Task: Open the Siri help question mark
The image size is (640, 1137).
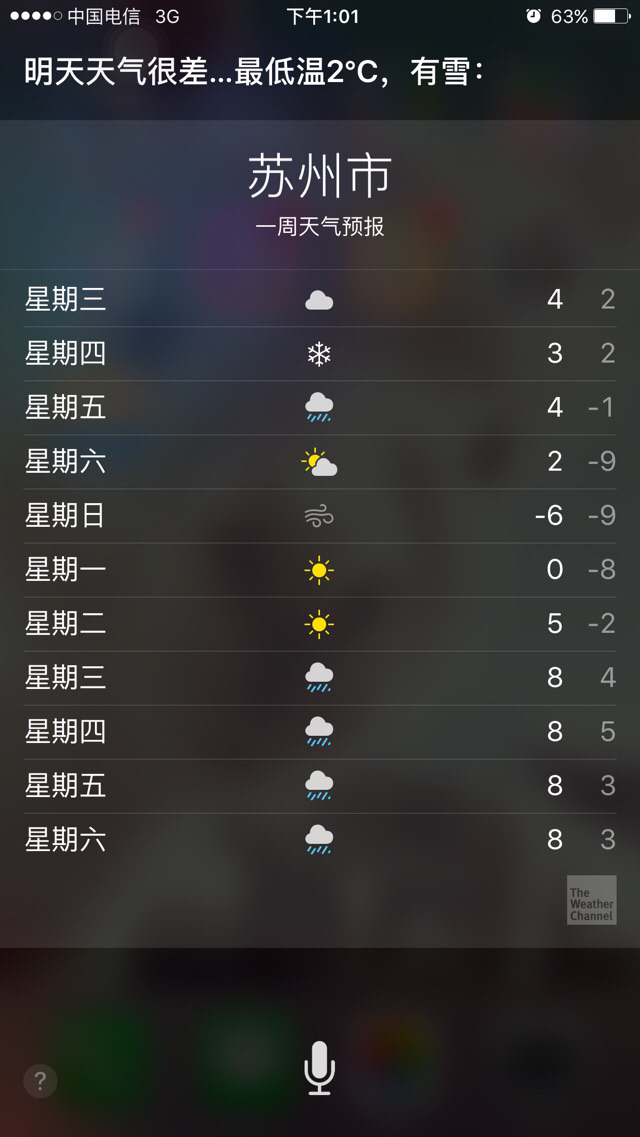Action: pos(41,1082)
